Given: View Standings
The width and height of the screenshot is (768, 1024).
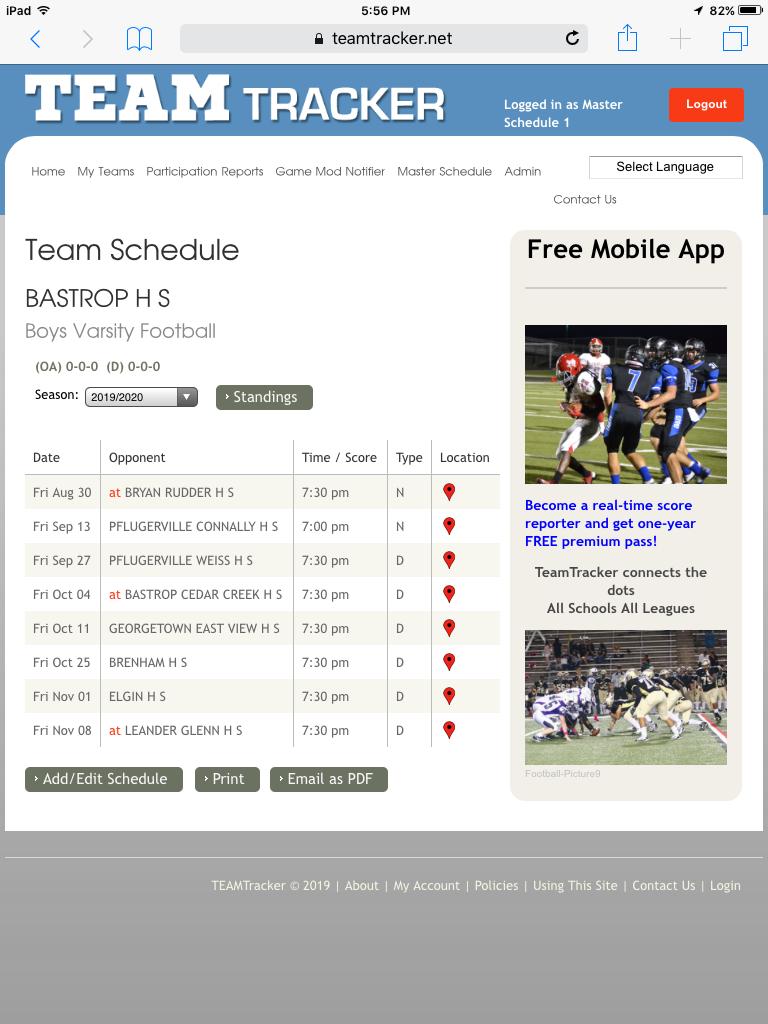Looking at the screenshot, I should pyautogui.click(x=264, y=397).
